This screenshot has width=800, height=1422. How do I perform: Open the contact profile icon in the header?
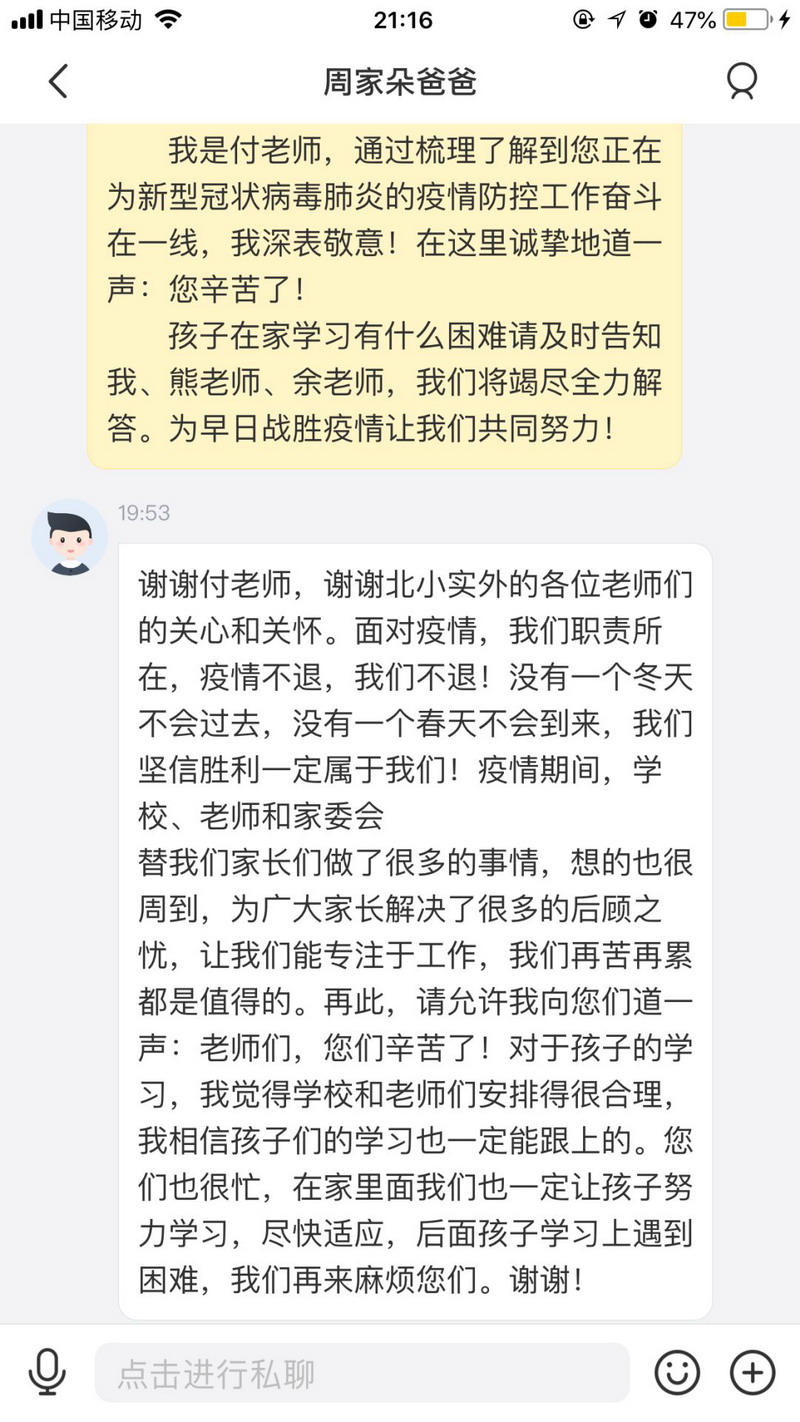coord(741,81)
